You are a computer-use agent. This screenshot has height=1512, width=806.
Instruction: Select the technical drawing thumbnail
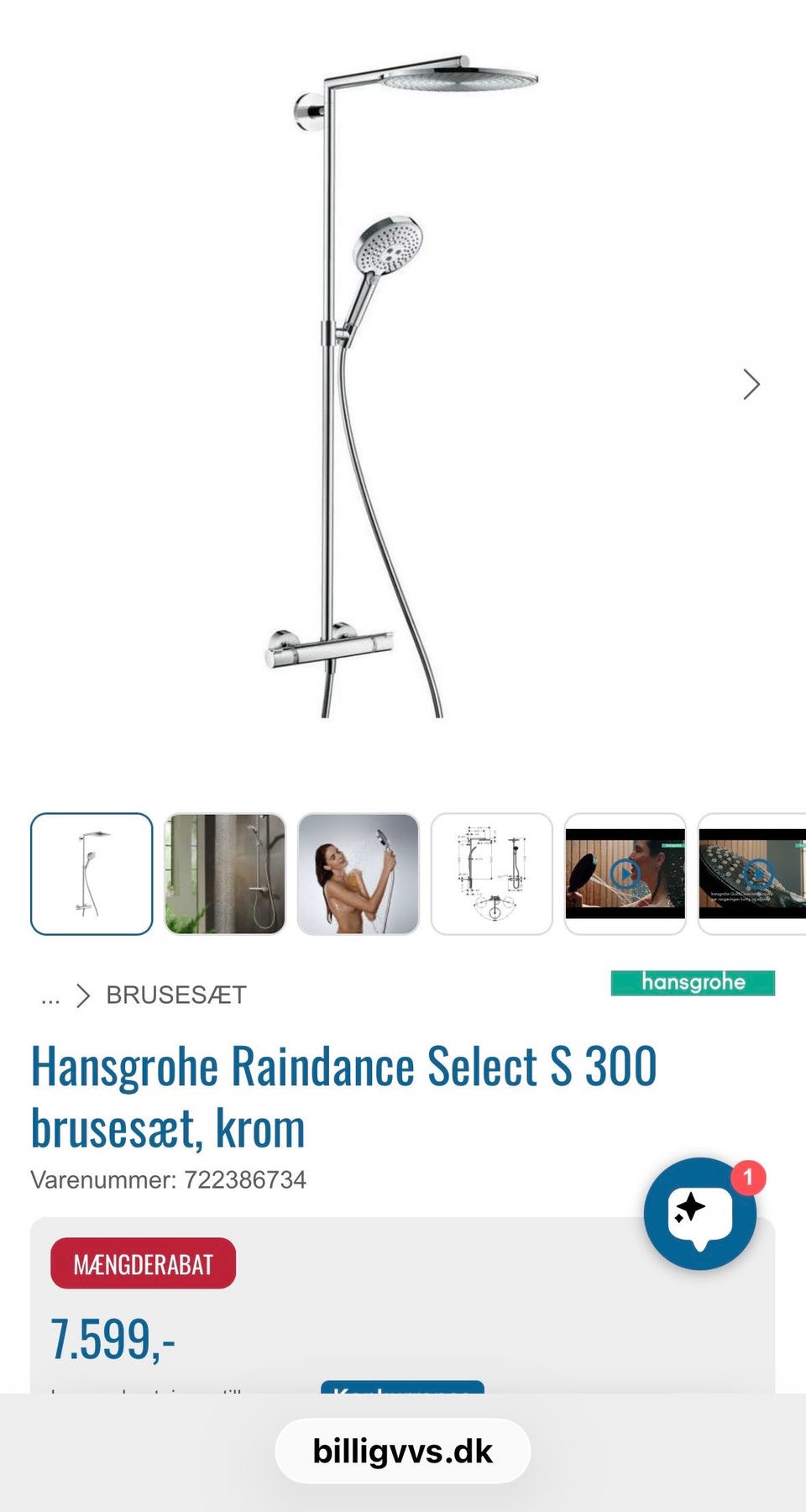tap(492, 872)
